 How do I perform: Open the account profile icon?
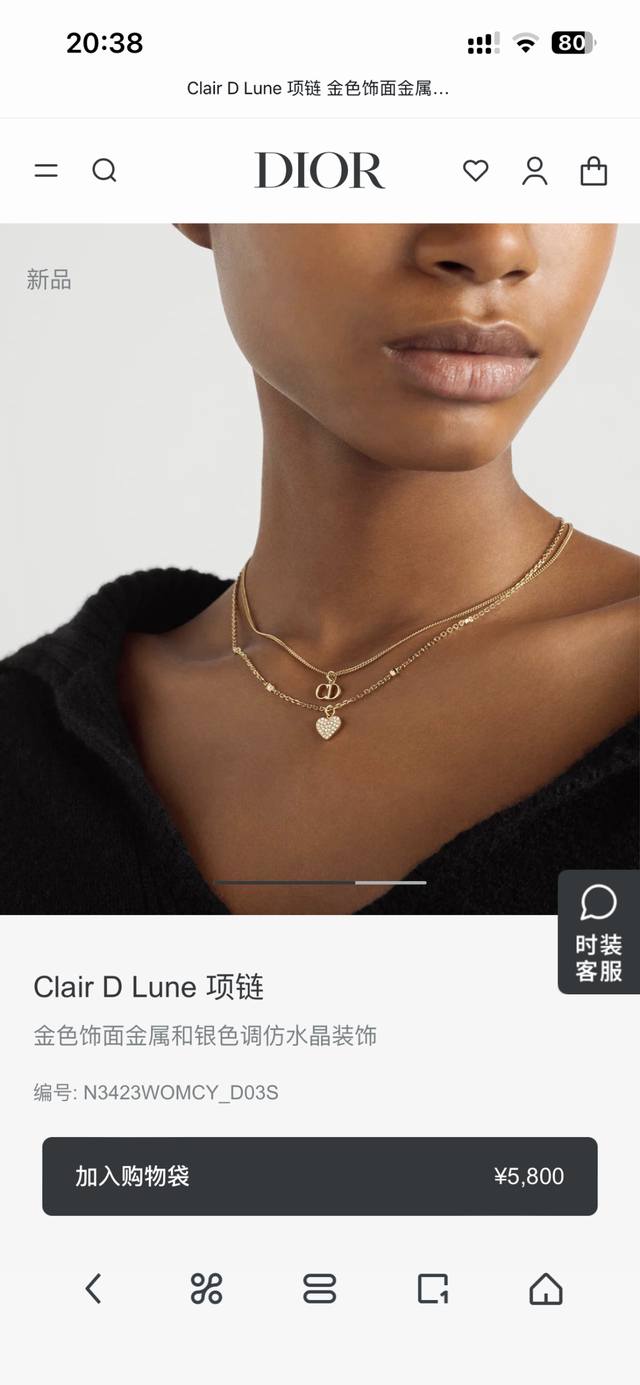pos(535,171)
